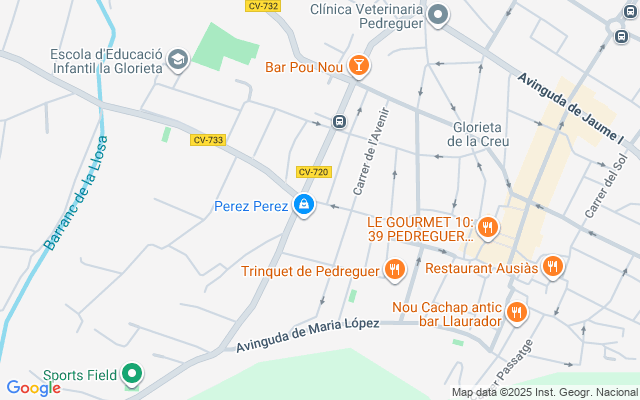Tap the Bar Pou Nou marker

(x=357, y=67)
